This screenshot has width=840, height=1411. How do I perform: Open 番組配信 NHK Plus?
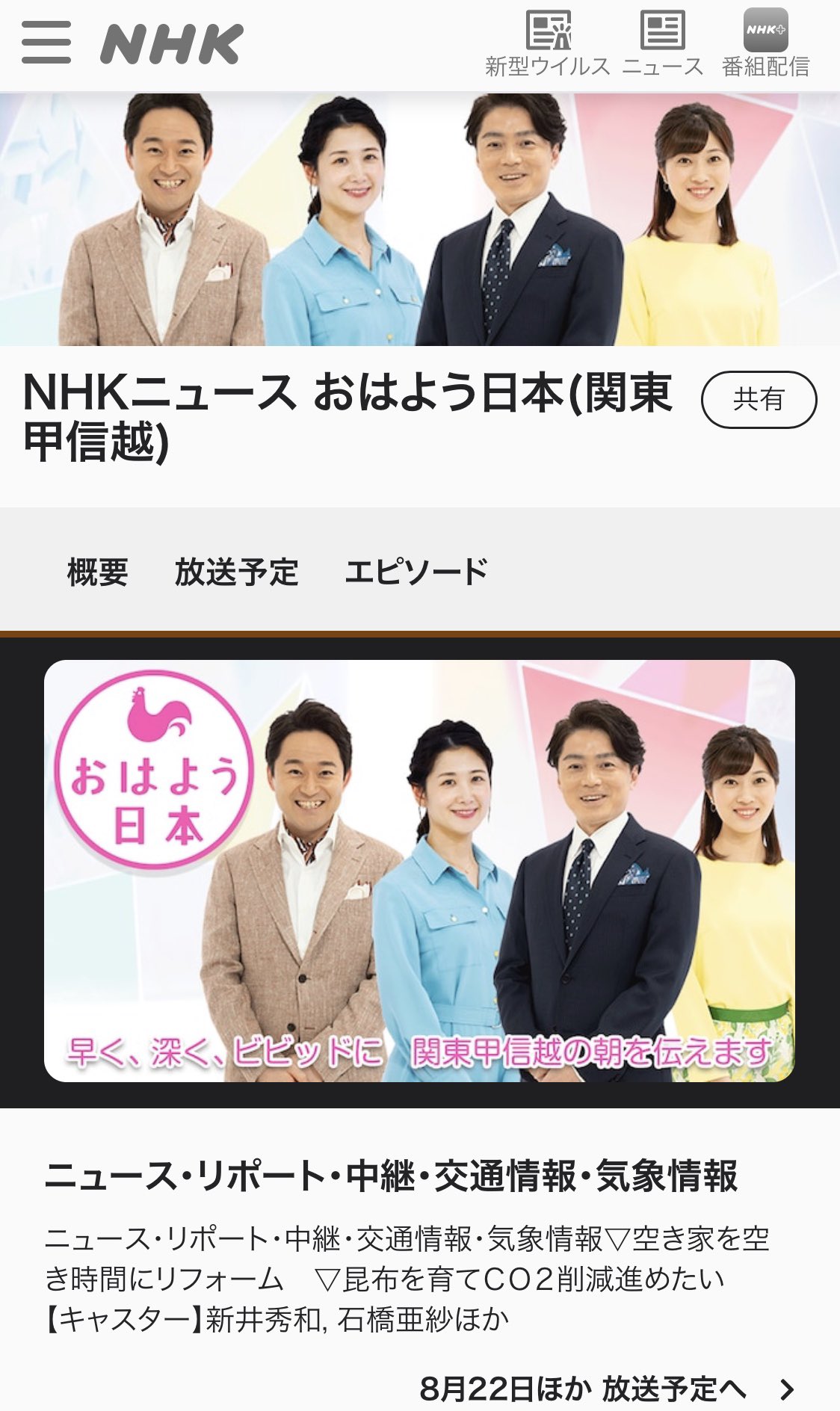tap(766, 44)
